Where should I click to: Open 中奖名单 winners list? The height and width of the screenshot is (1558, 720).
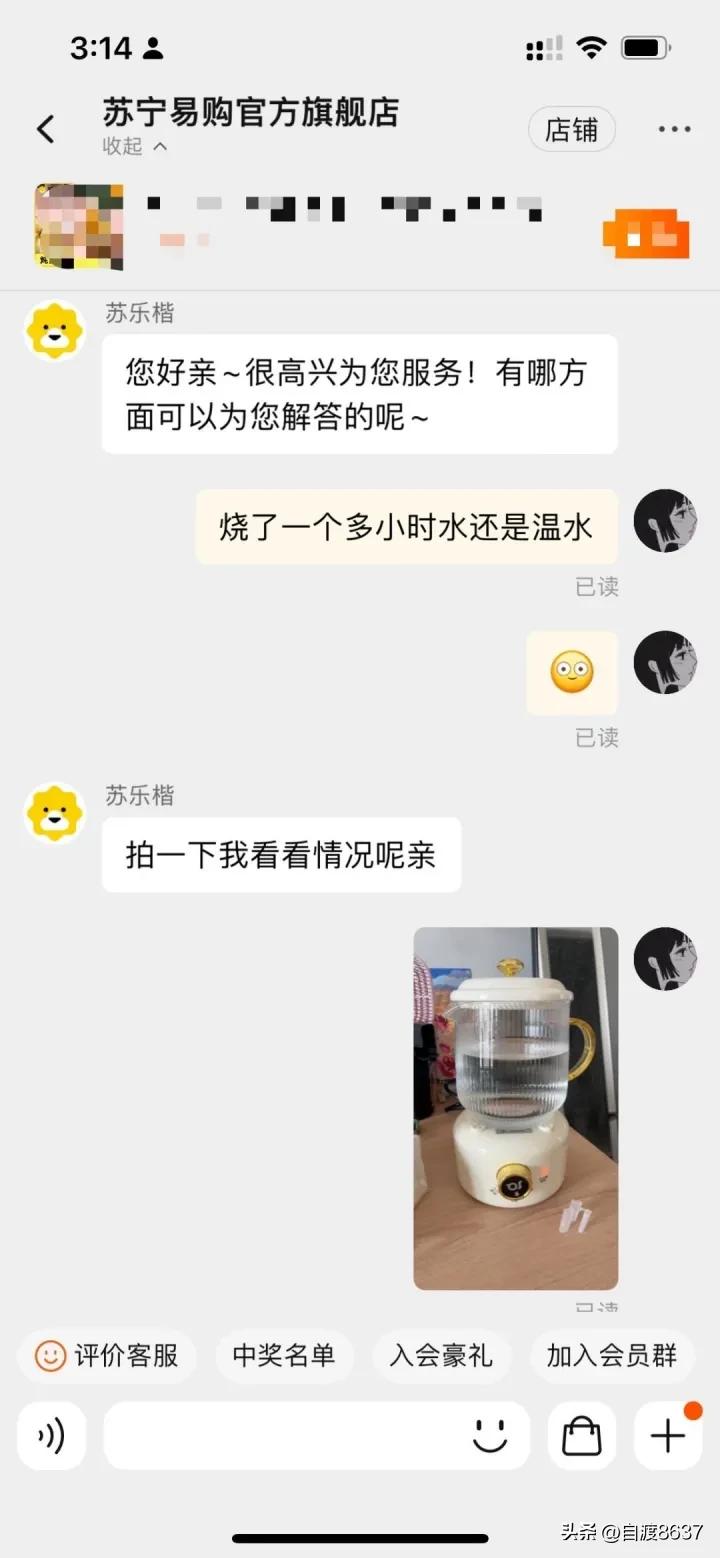(x=285, y=1357)
